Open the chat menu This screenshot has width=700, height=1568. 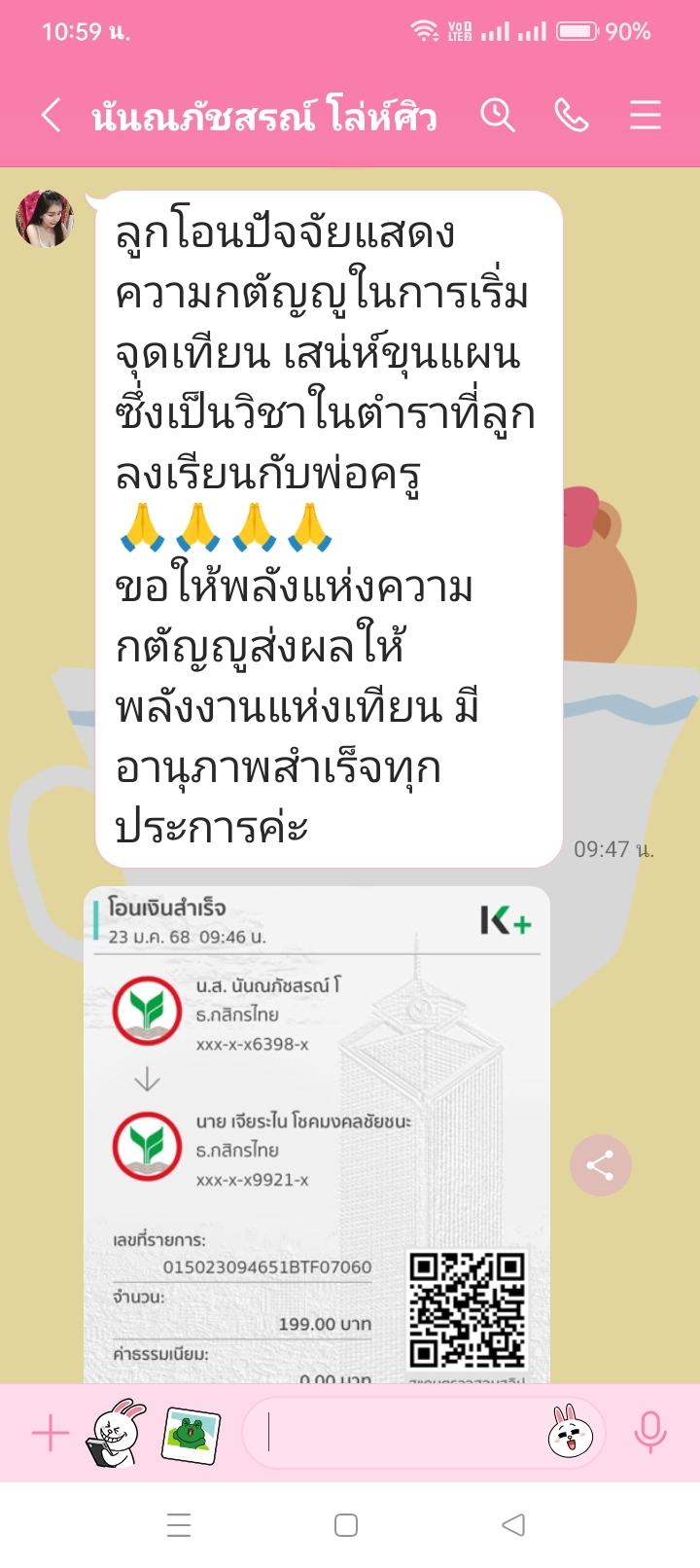coord(645,116)
